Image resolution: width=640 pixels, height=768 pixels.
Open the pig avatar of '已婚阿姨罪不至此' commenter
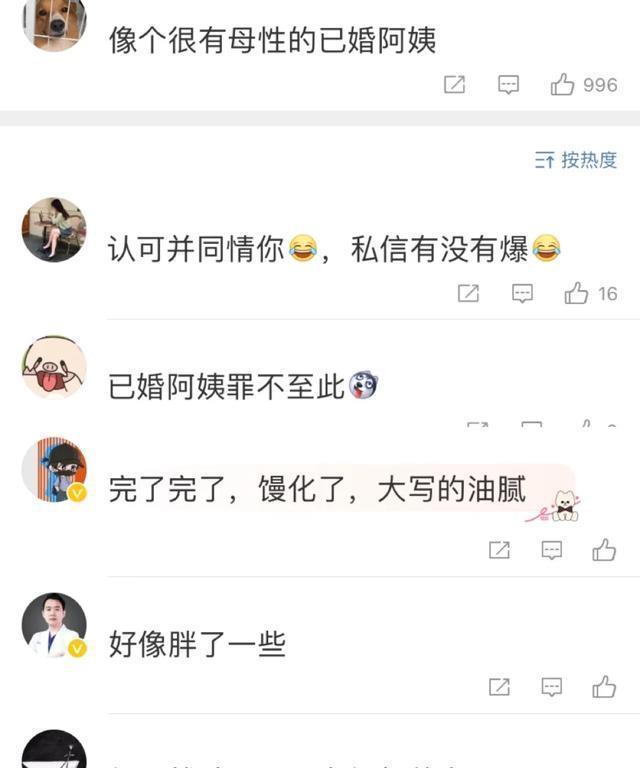point(54,368)
